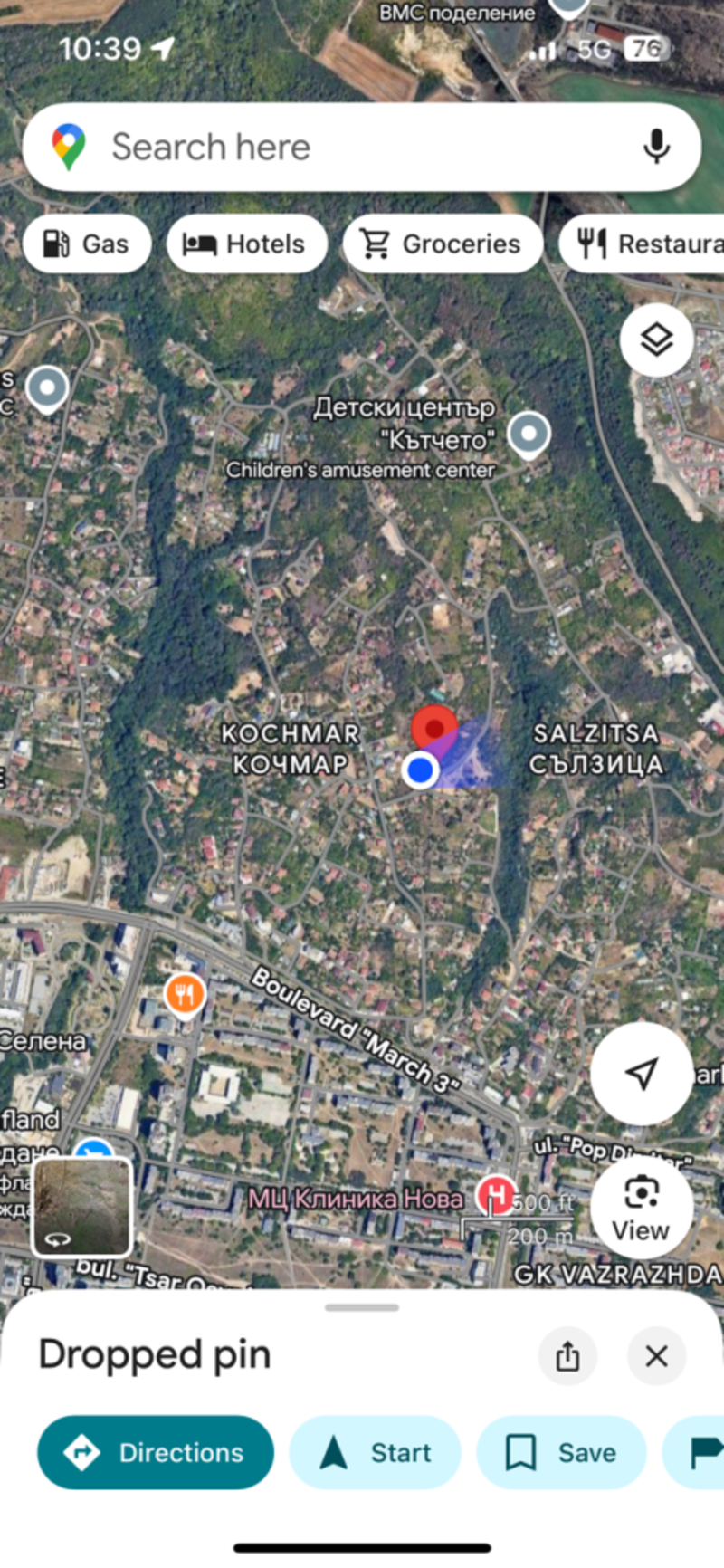Close the Dropped pin panel

point(656,1355)
